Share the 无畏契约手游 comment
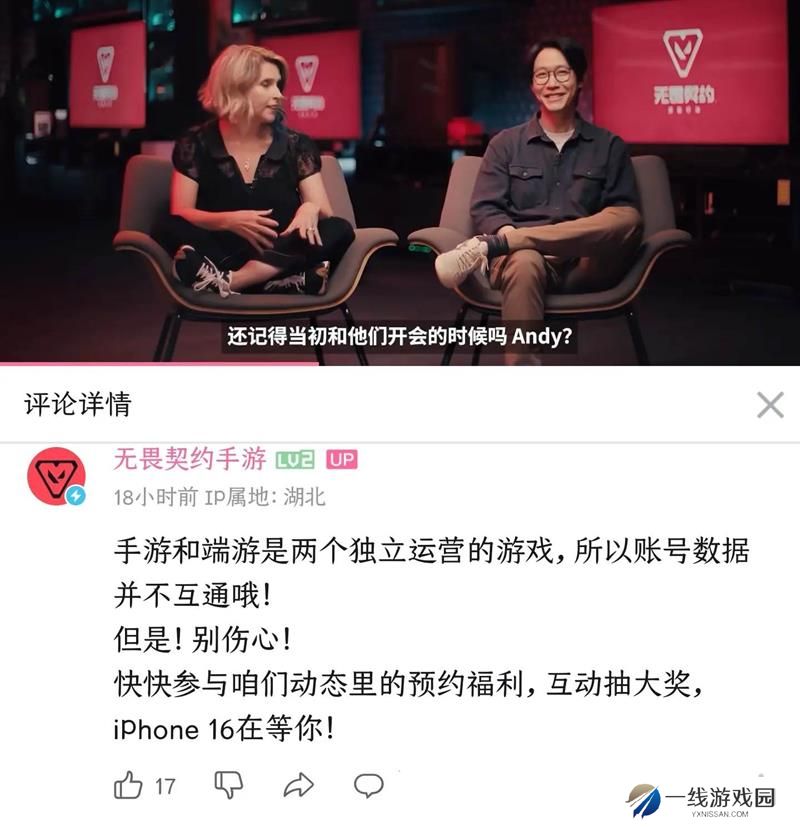Image resolution: width=800 pixels, height=827 pixels. coord(298,786)
